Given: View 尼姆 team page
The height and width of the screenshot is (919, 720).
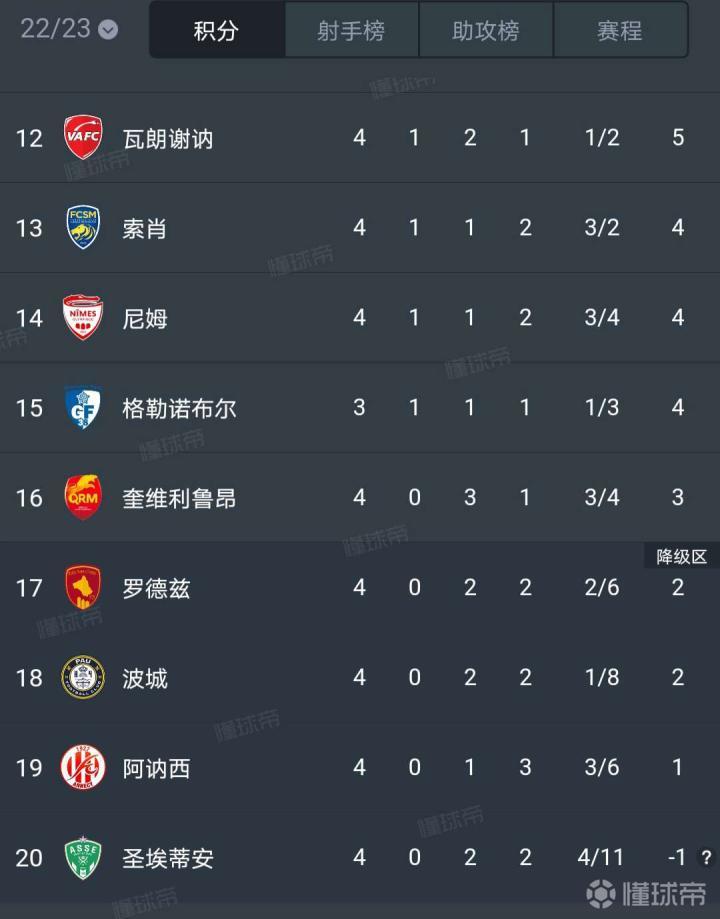Looking at the screenshot, I should pyautogui.click(x=144, y=318).
